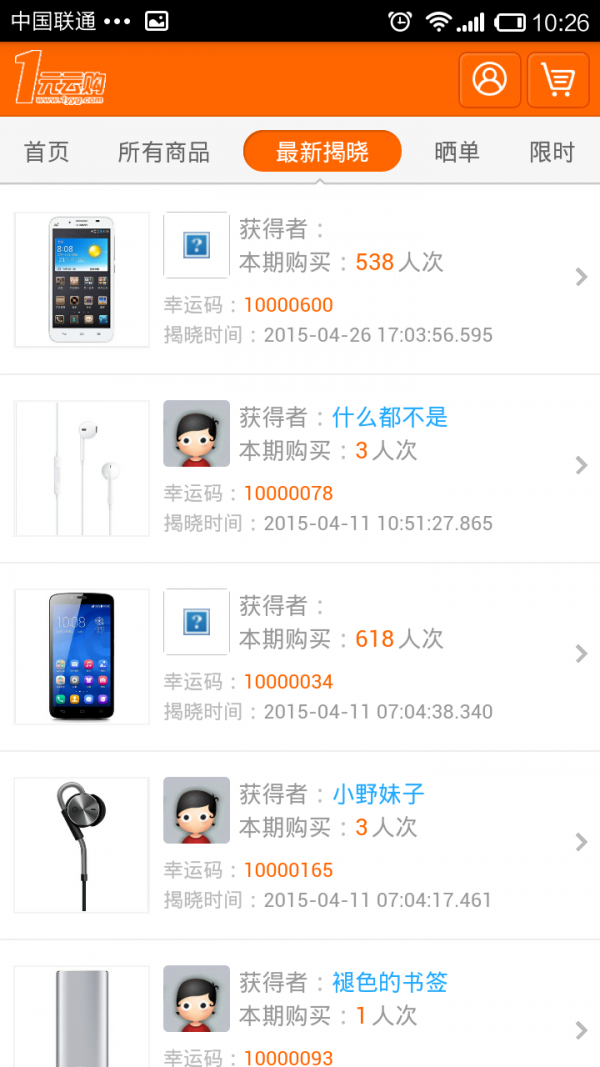The image size is (600, 1067).
Task: Switch to the 所有商品 tab
Action: (164, 152)
